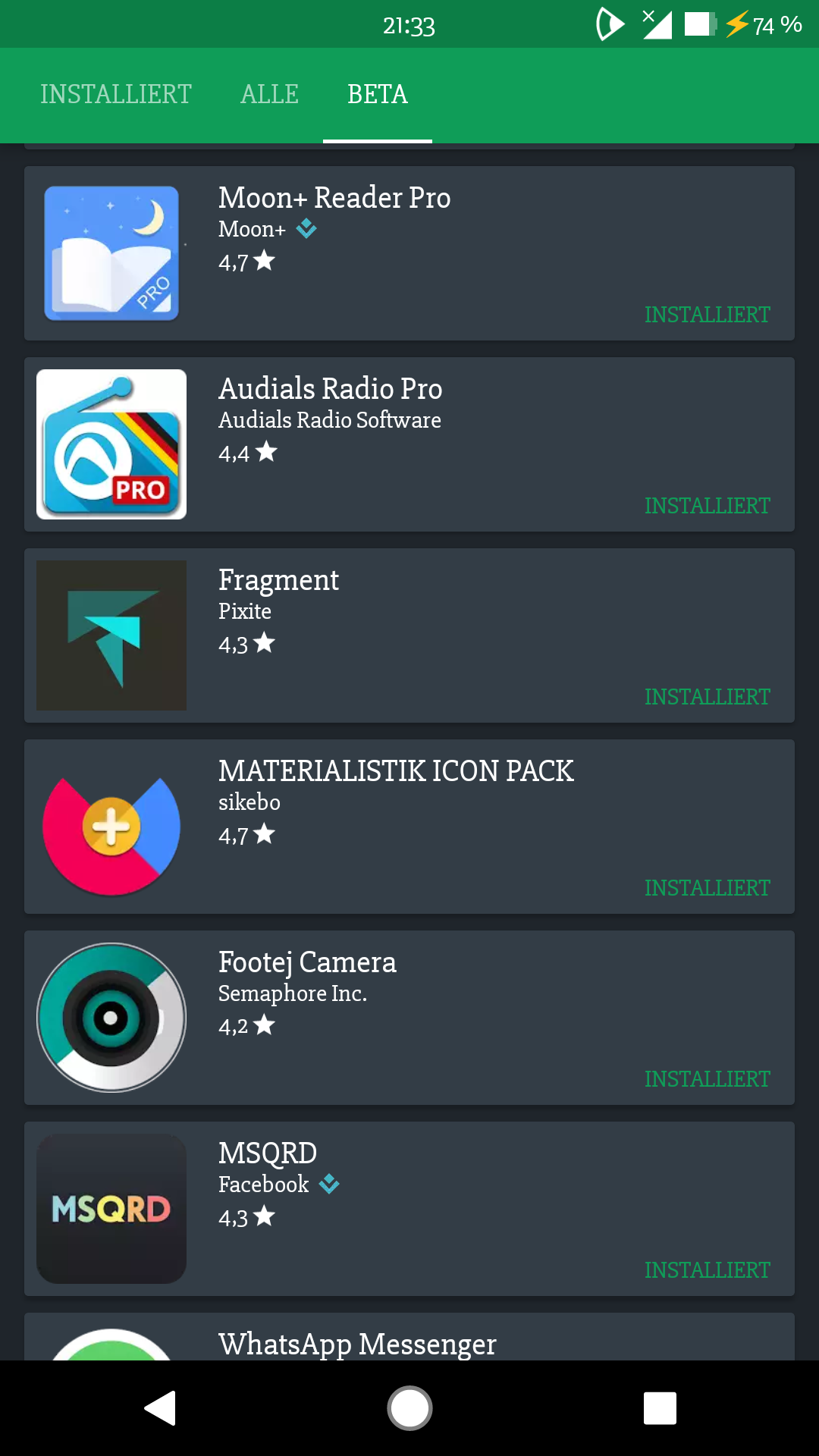Show the MSQRD app by Facebook
Viewport: 819px width, 1456px height.
pyautogui.click(x=409, y=1209)
